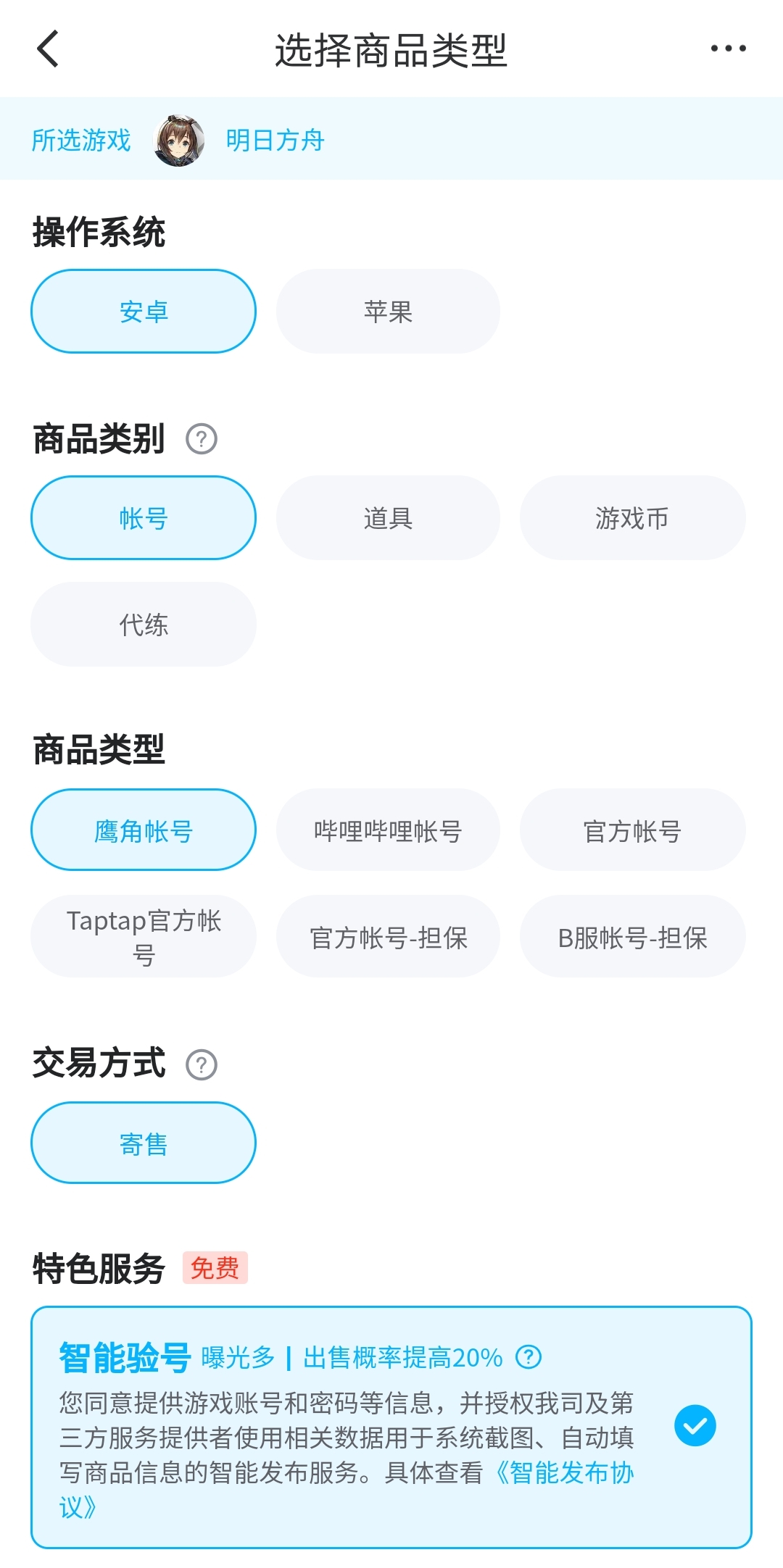This screenshot has width=783, height=1568.
Task: Select Taptap官方帐号 product type
Action: coord(144,937)
